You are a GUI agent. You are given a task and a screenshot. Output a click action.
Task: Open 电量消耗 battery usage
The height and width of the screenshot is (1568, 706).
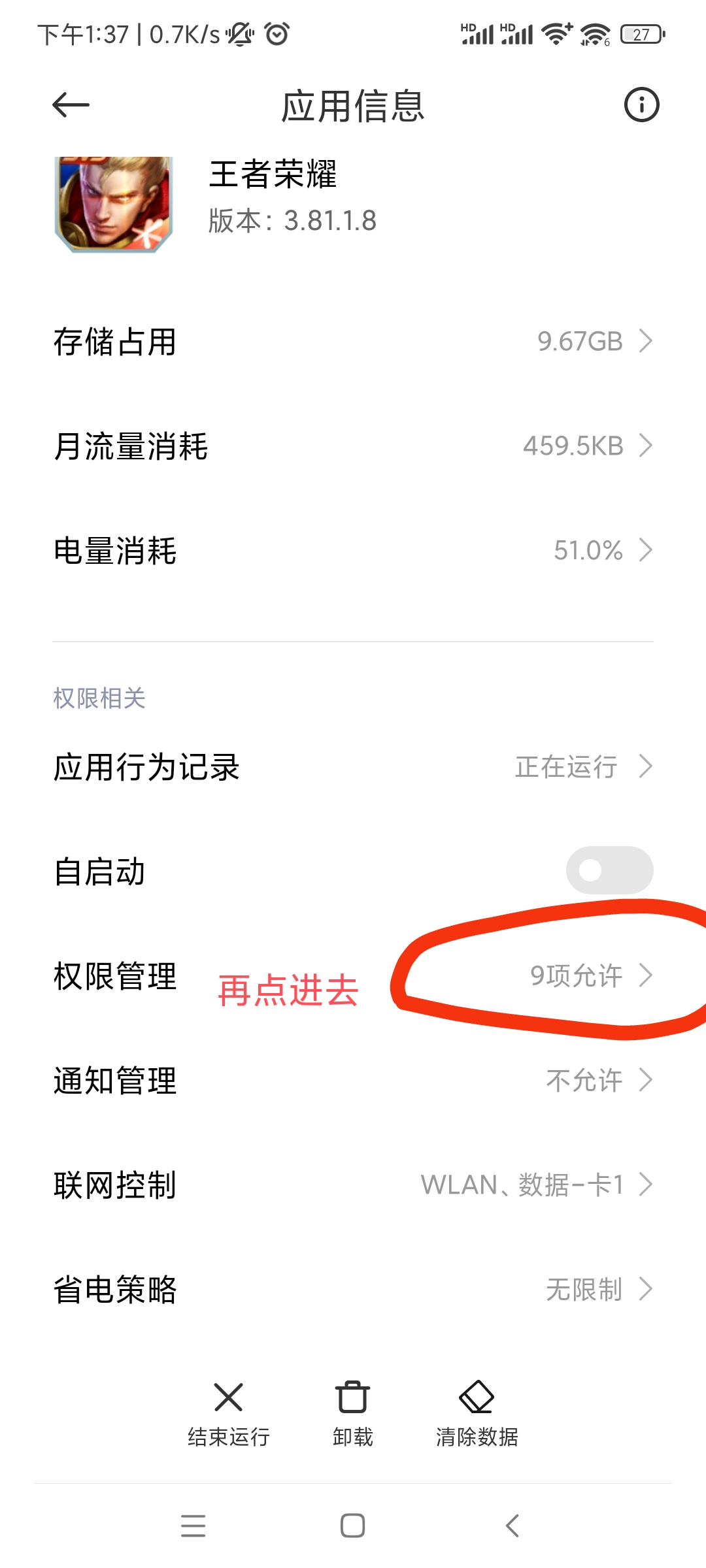click(353, 551)
